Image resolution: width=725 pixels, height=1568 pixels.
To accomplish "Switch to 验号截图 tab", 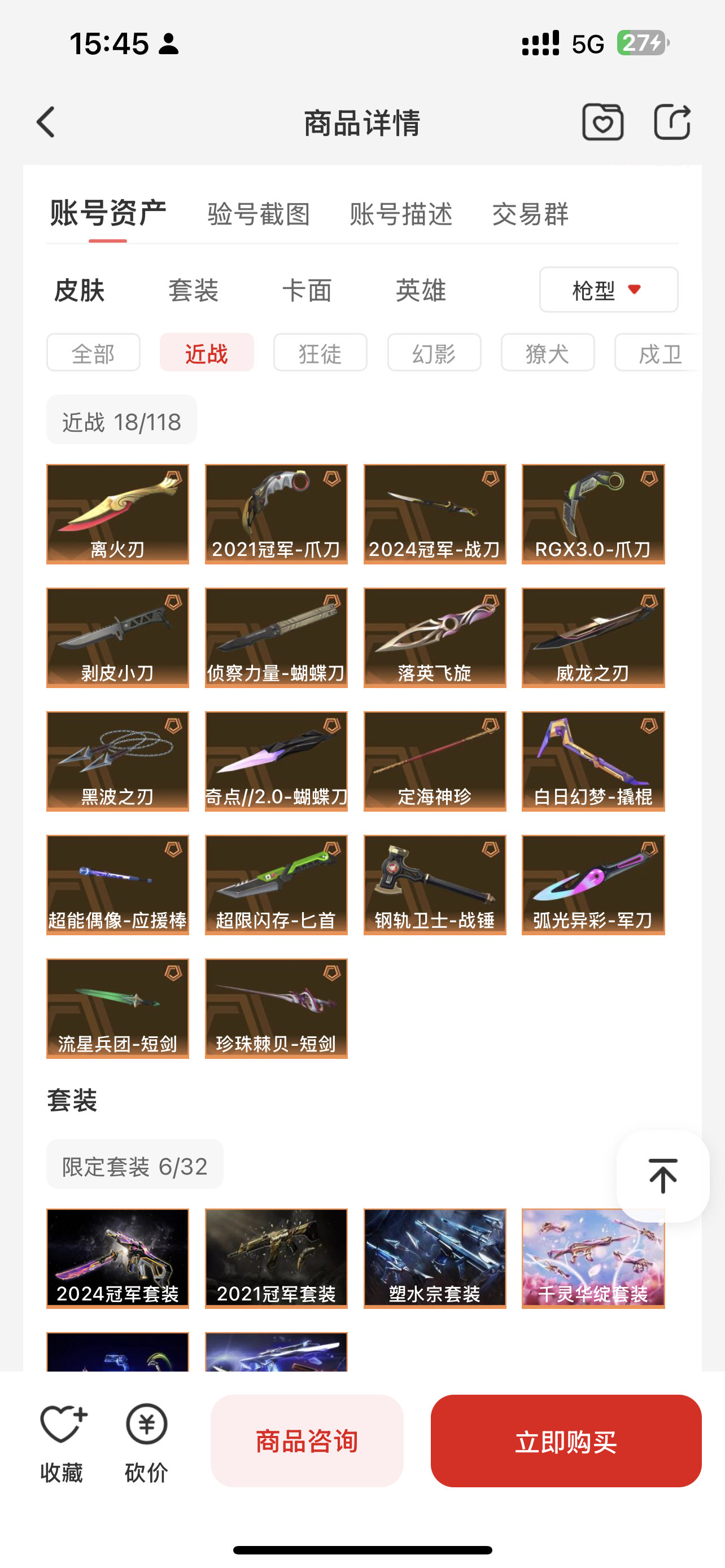I will point(259,214).
